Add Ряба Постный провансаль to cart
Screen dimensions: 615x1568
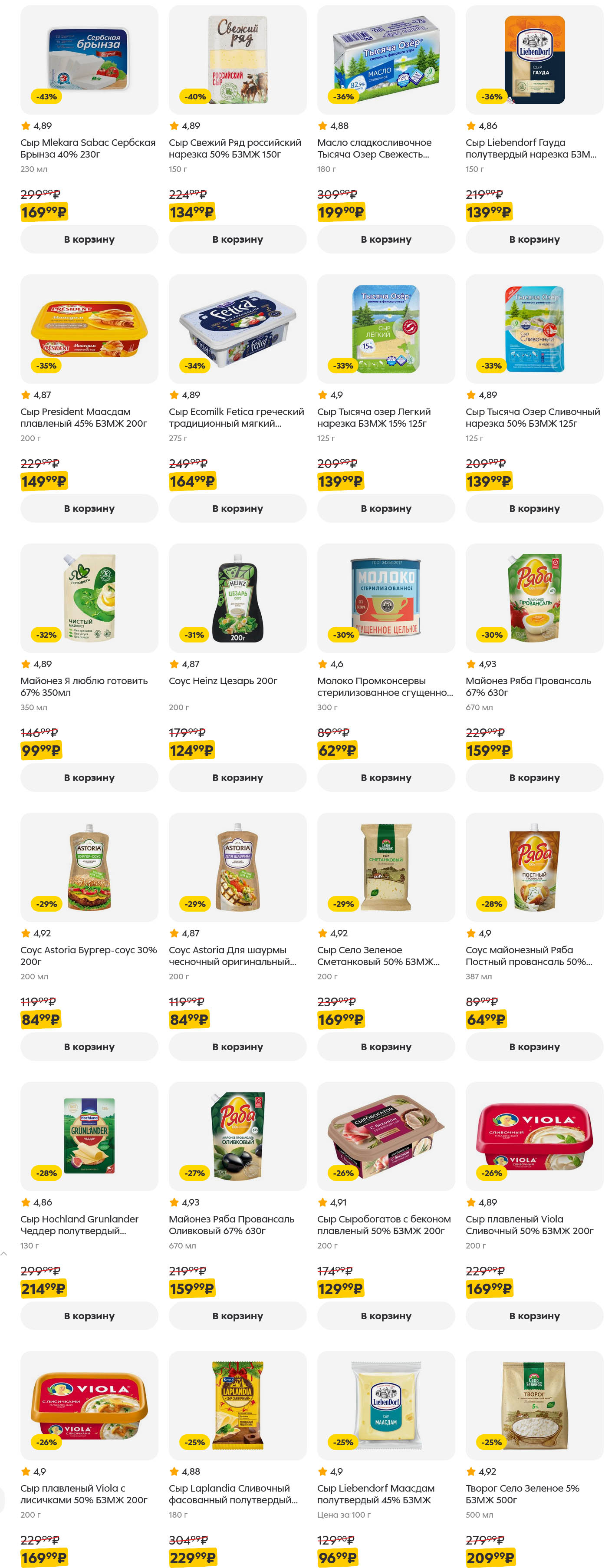(534, 1046)
